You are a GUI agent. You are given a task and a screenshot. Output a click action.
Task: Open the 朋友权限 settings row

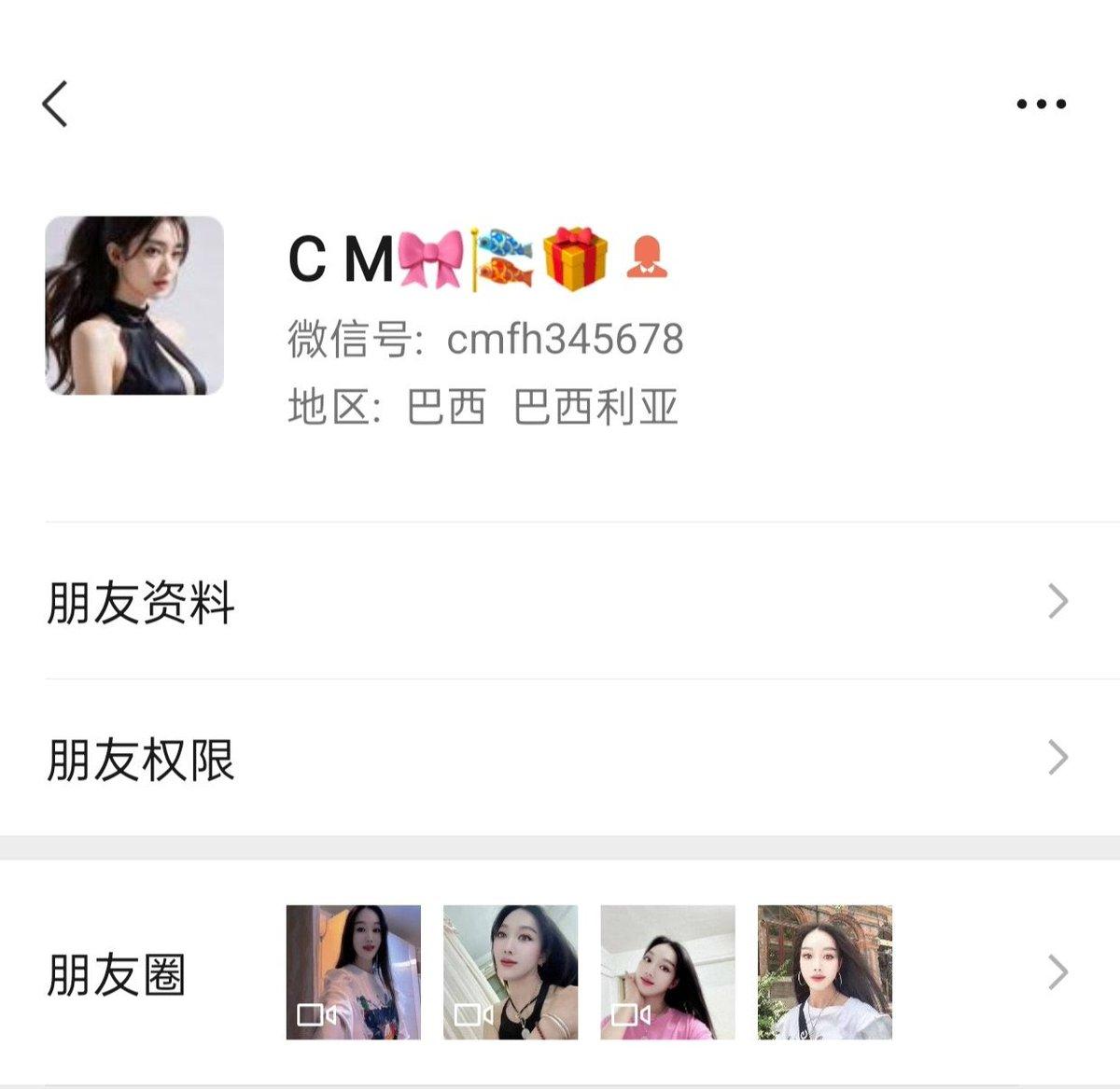560,758
